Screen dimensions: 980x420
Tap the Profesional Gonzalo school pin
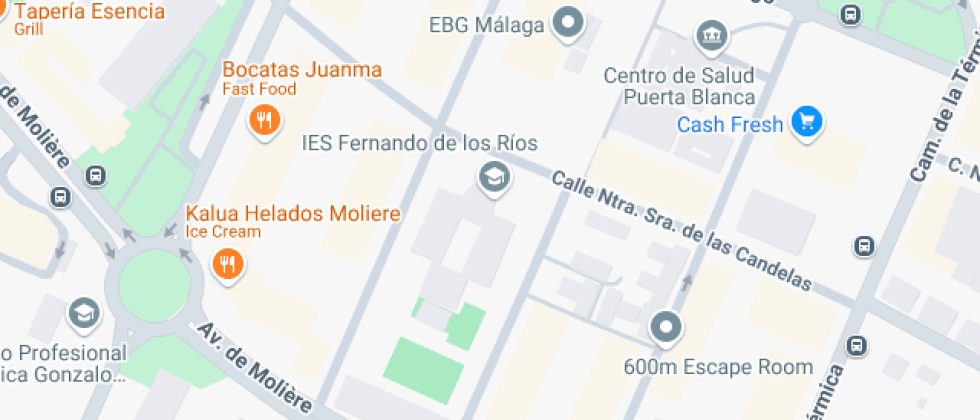click(x=84, y=314)
